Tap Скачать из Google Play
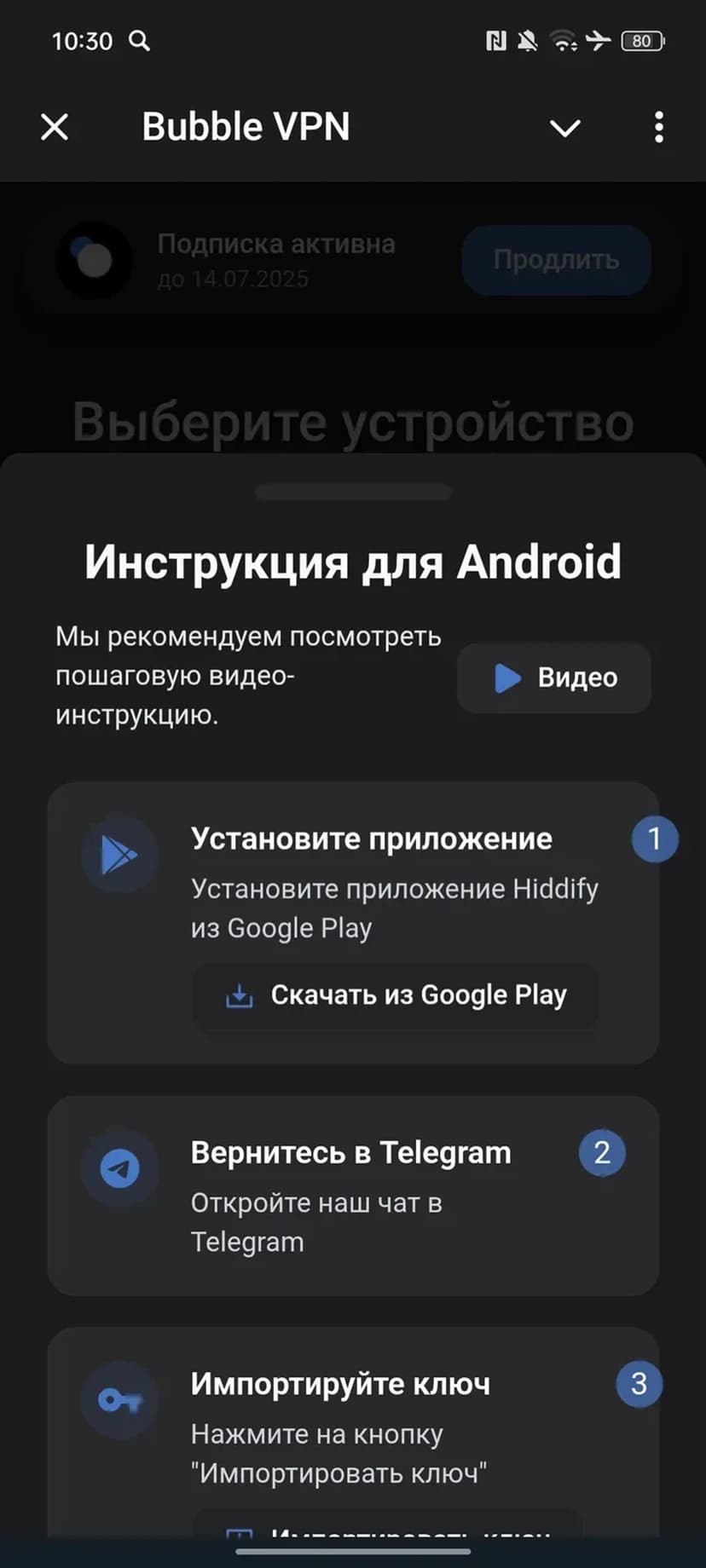Image resolution: width=706 pixels, height=1568 pixels. pyautogui.click(x=395, y=994)
